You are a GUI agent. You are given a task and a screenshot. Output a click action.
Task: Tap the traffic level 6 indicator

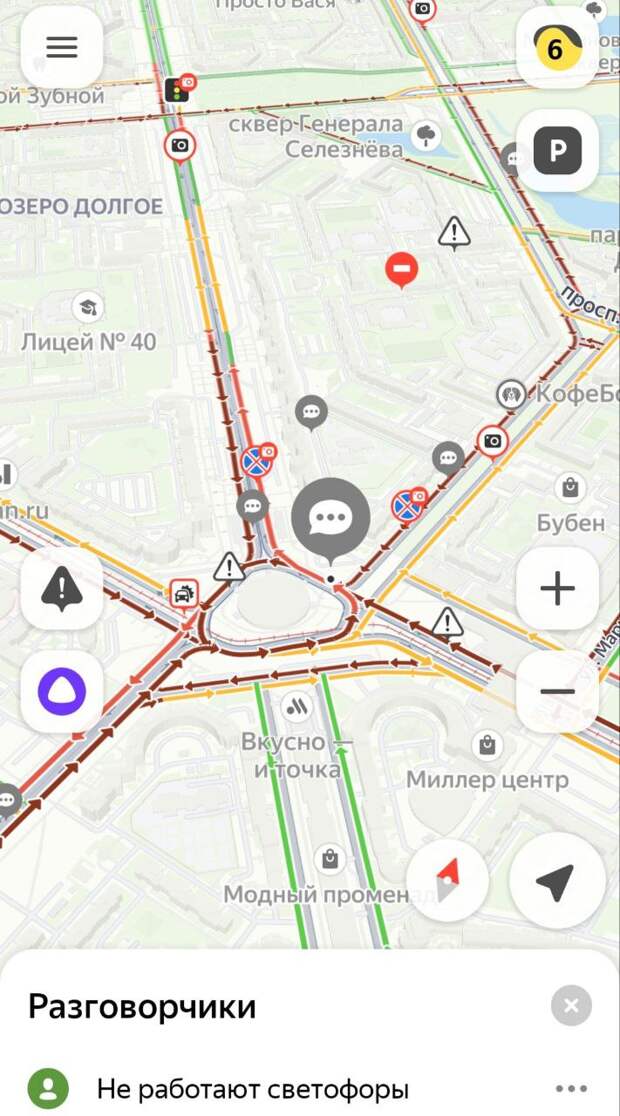[557, 48]
